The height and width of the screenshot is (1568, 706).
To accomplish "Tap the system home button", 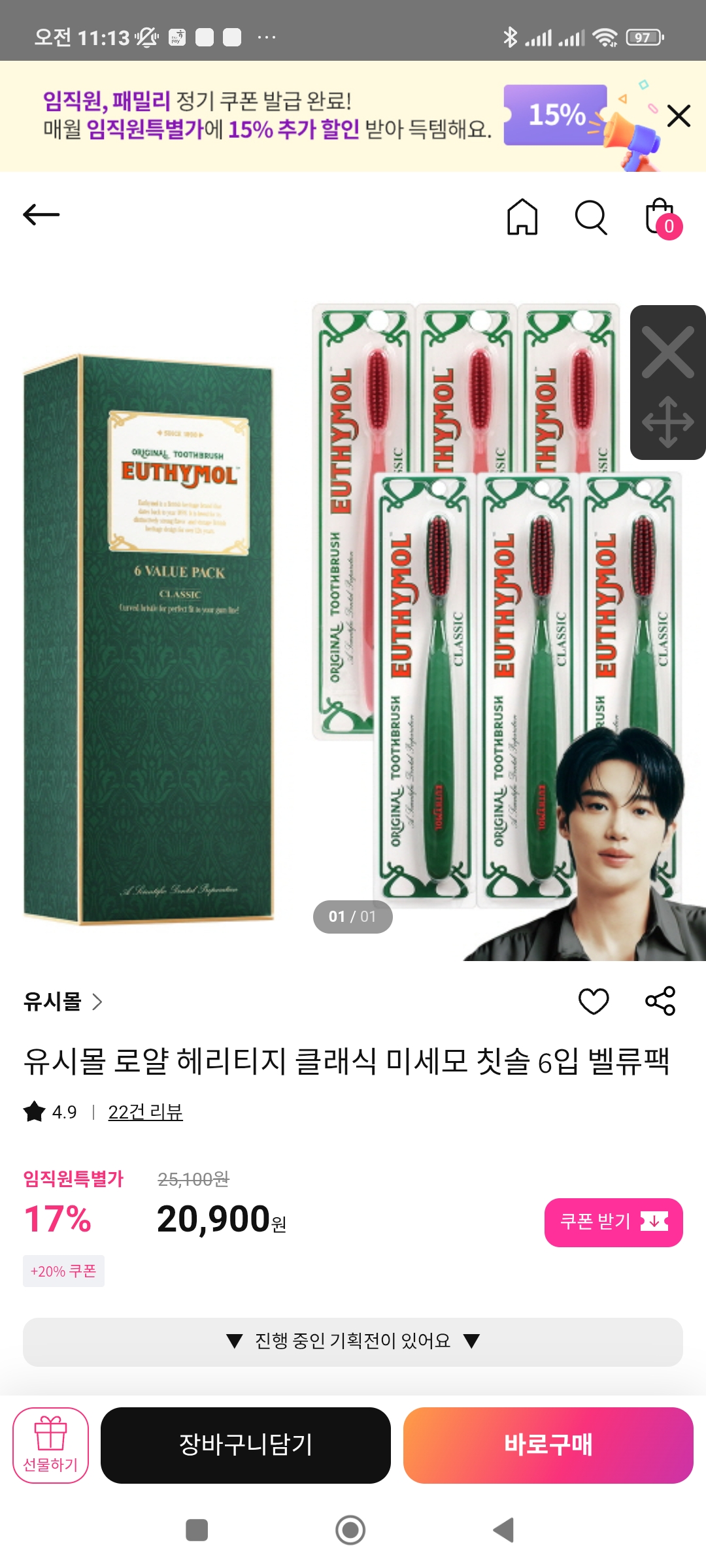I will tap(350, 1530).
